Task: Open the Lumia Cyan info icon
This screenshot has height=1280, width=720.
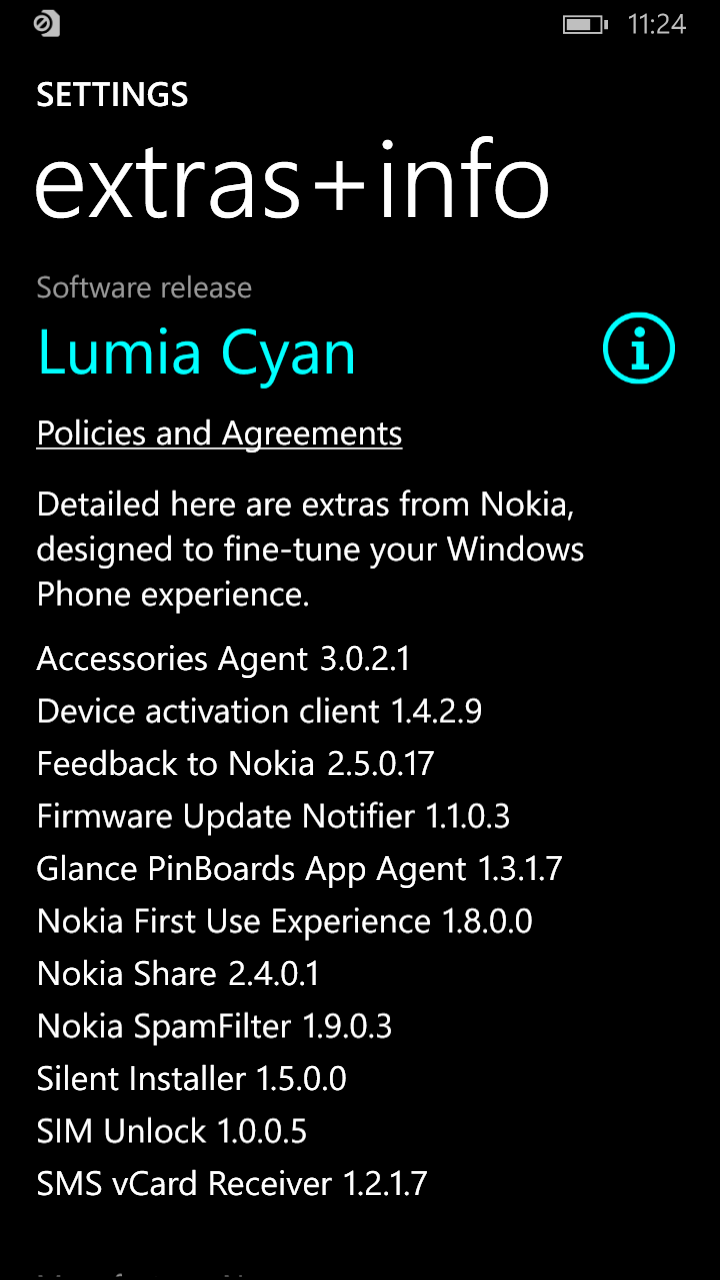Action: pyautogui.click(x=639, y=349)
